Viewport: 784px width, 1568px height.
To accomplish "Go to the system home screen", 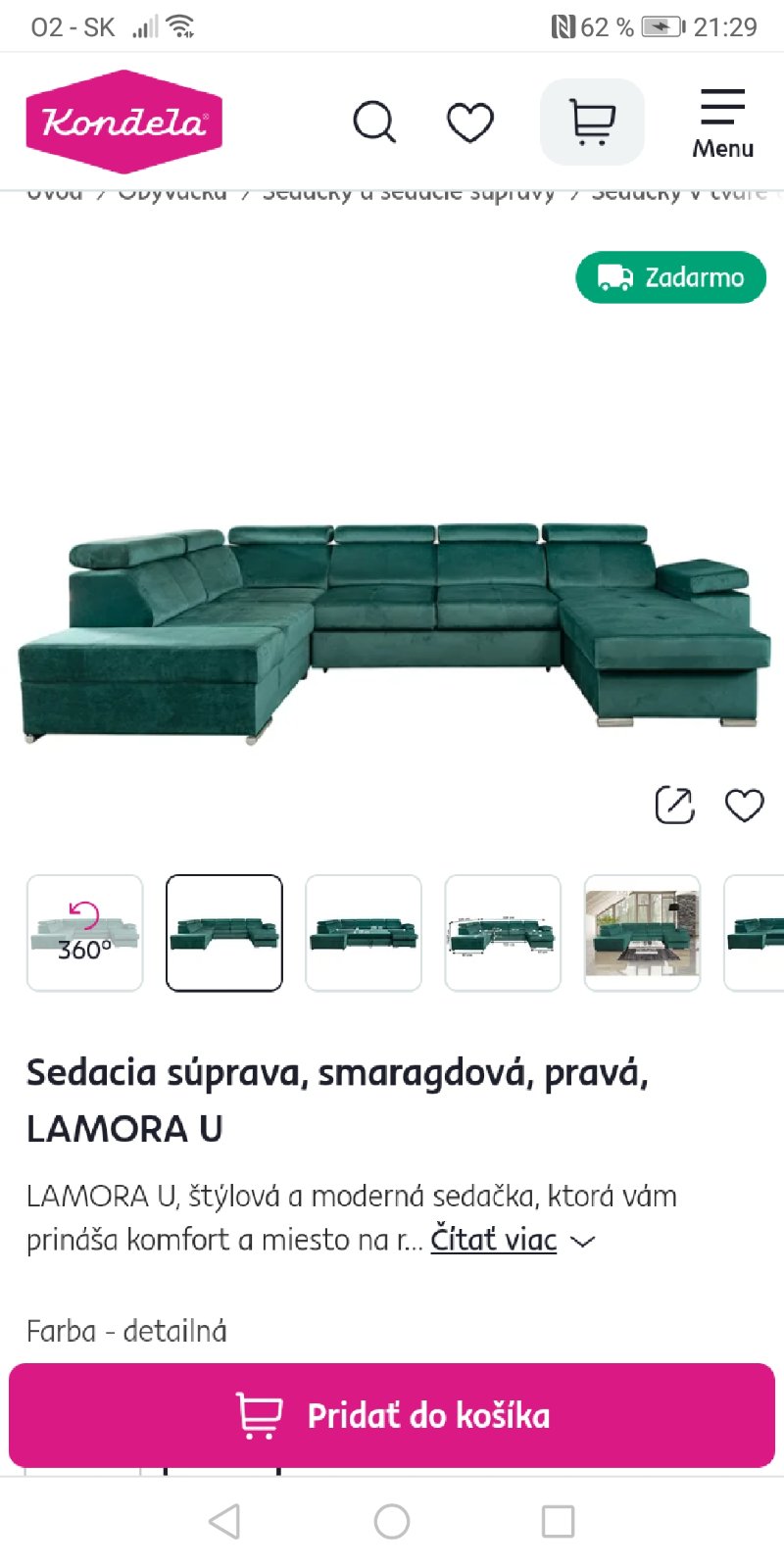I will click(x=392, y=1522).
